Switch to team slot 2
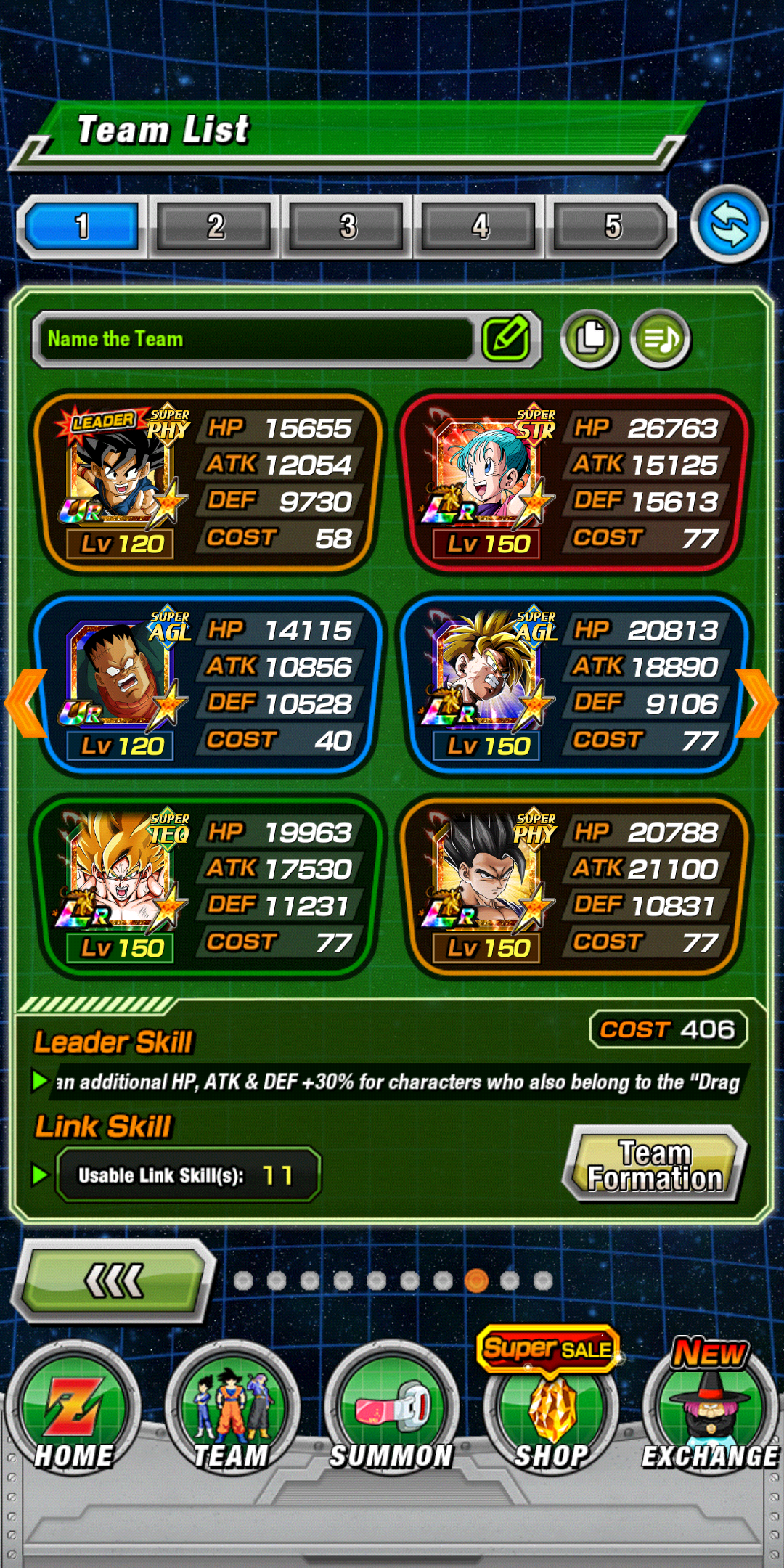 [x=214, y=226]
